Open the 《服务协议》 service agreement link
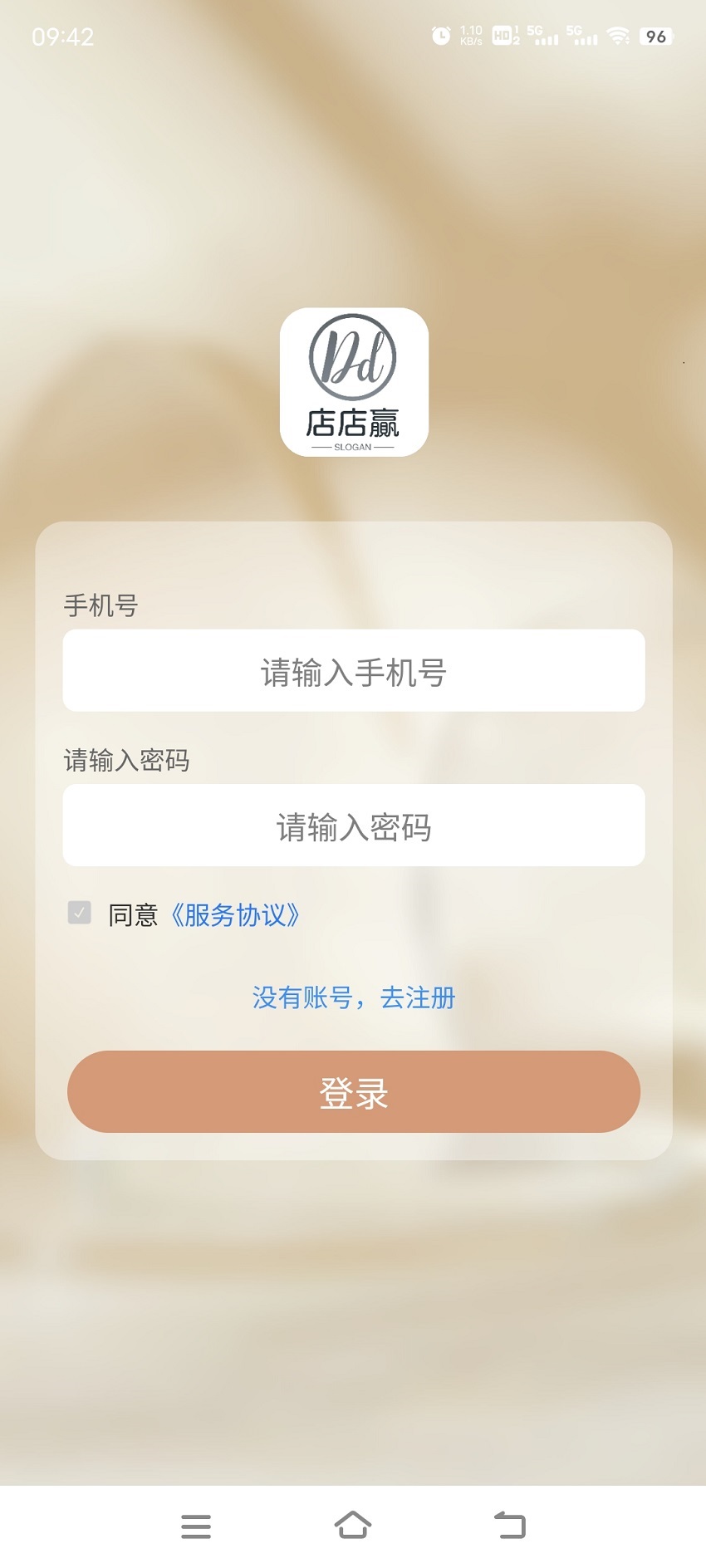Viewport: 706px width, 1568px height. [x=234, y=915]
